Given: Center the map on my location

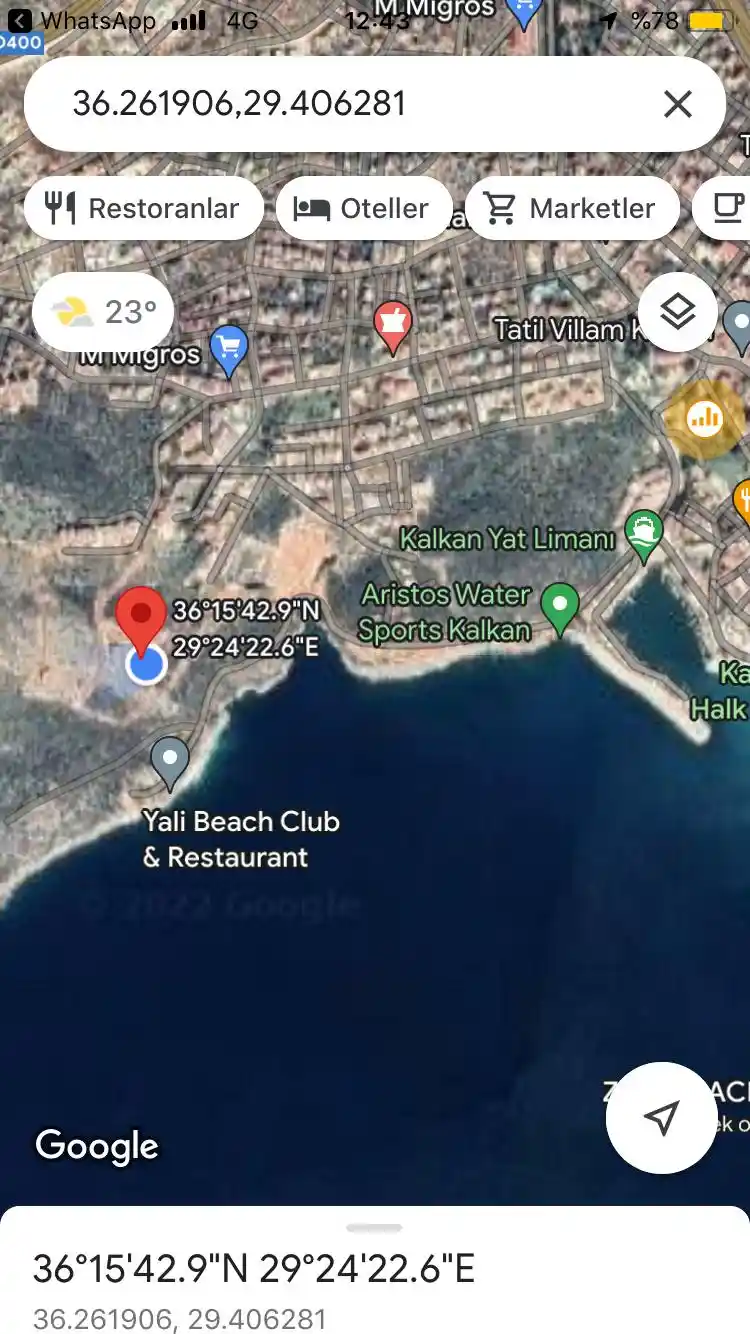Looking at the screenshot, I should [661, 1117].
